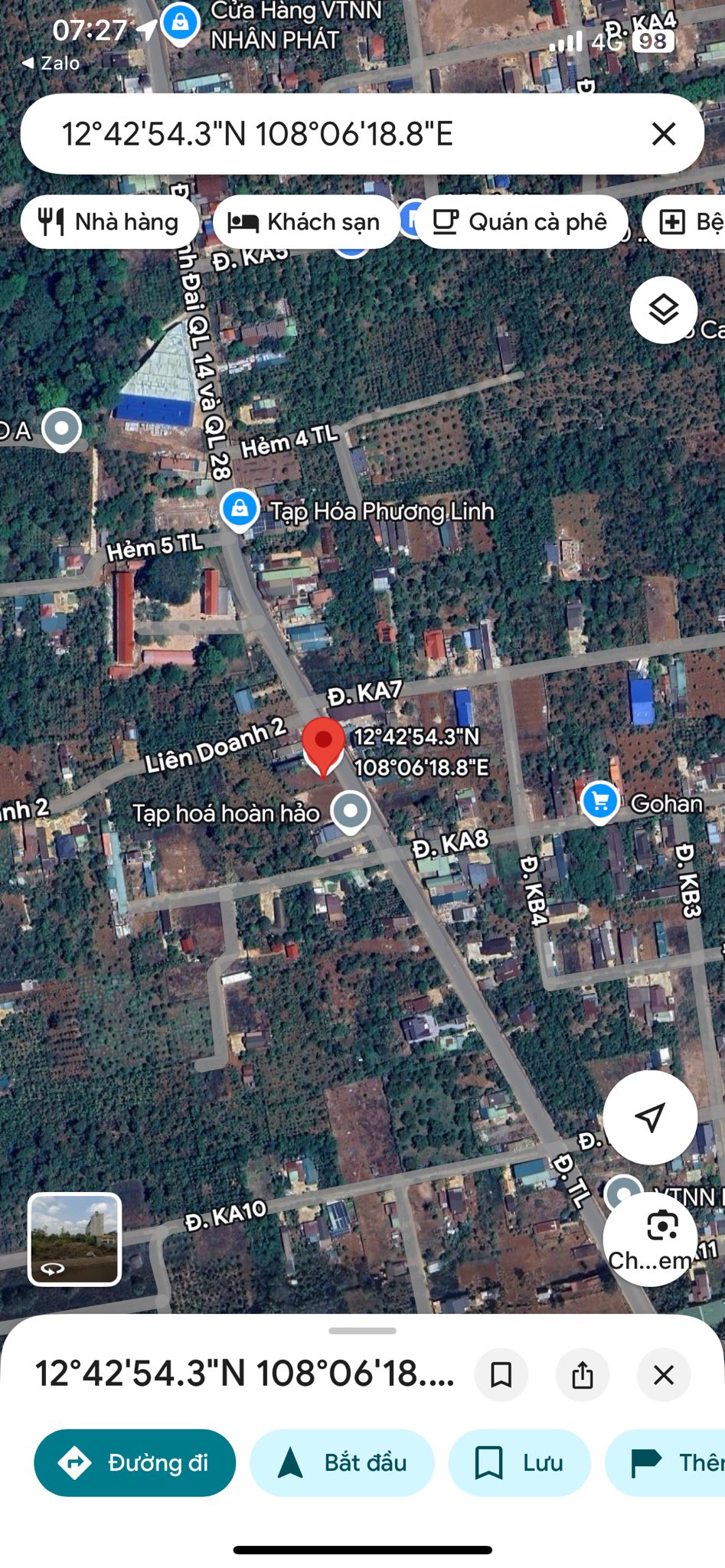Select the Tạp hoá hoàn hảo marker
The width and height of the screenshot is (725, 1568).
coord(351,810)
